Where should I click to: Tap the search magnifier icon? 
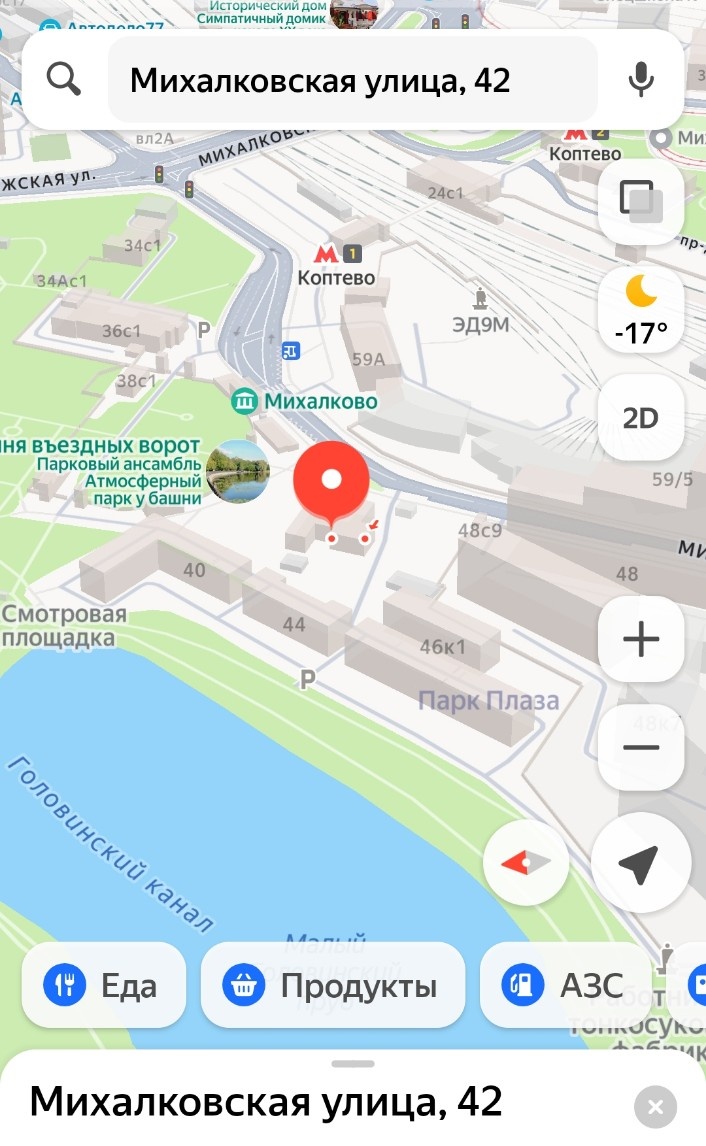pos(64,79)
